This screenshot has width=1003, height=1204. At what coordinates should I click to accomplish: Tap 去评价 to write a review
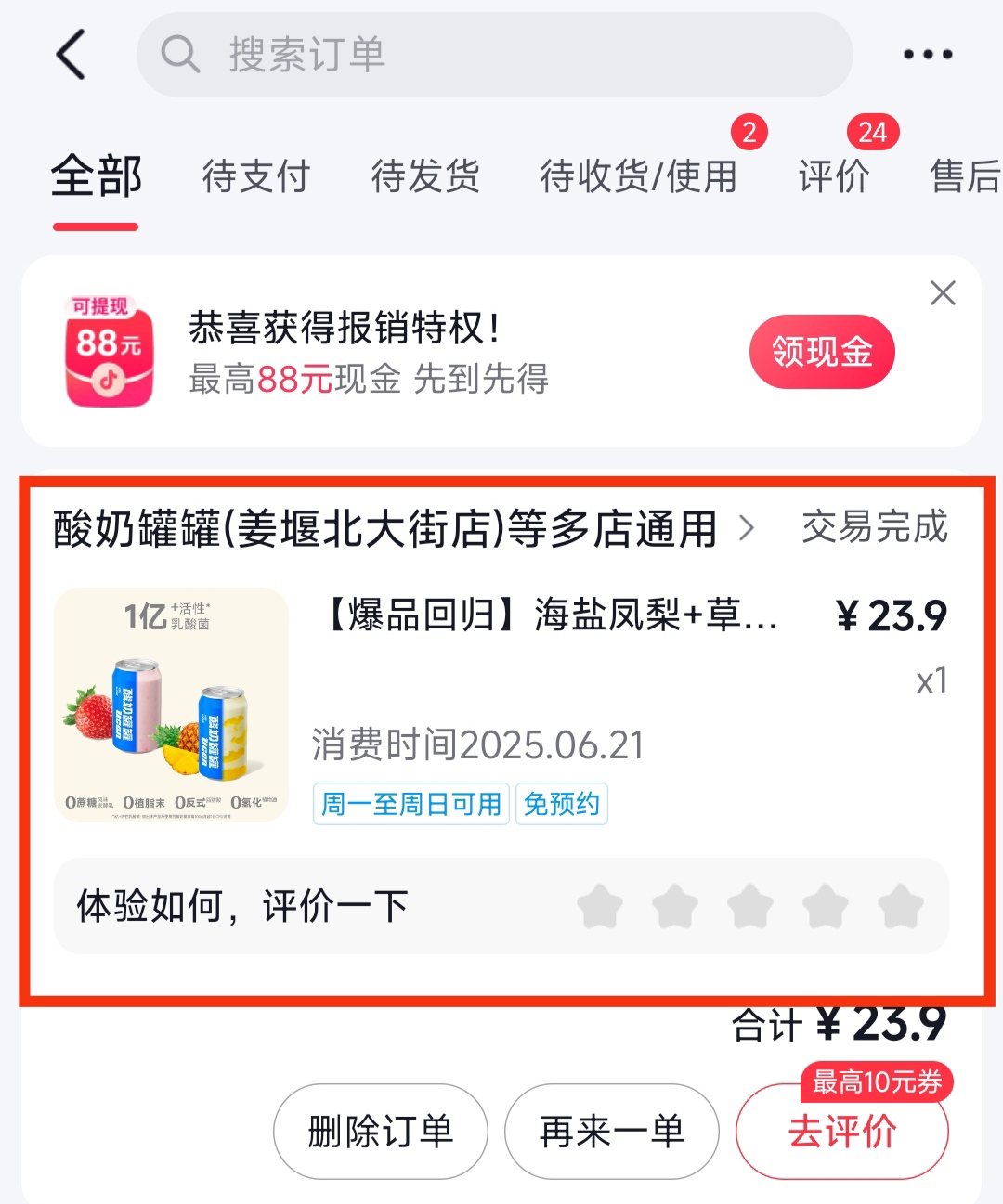point(841,1132)
